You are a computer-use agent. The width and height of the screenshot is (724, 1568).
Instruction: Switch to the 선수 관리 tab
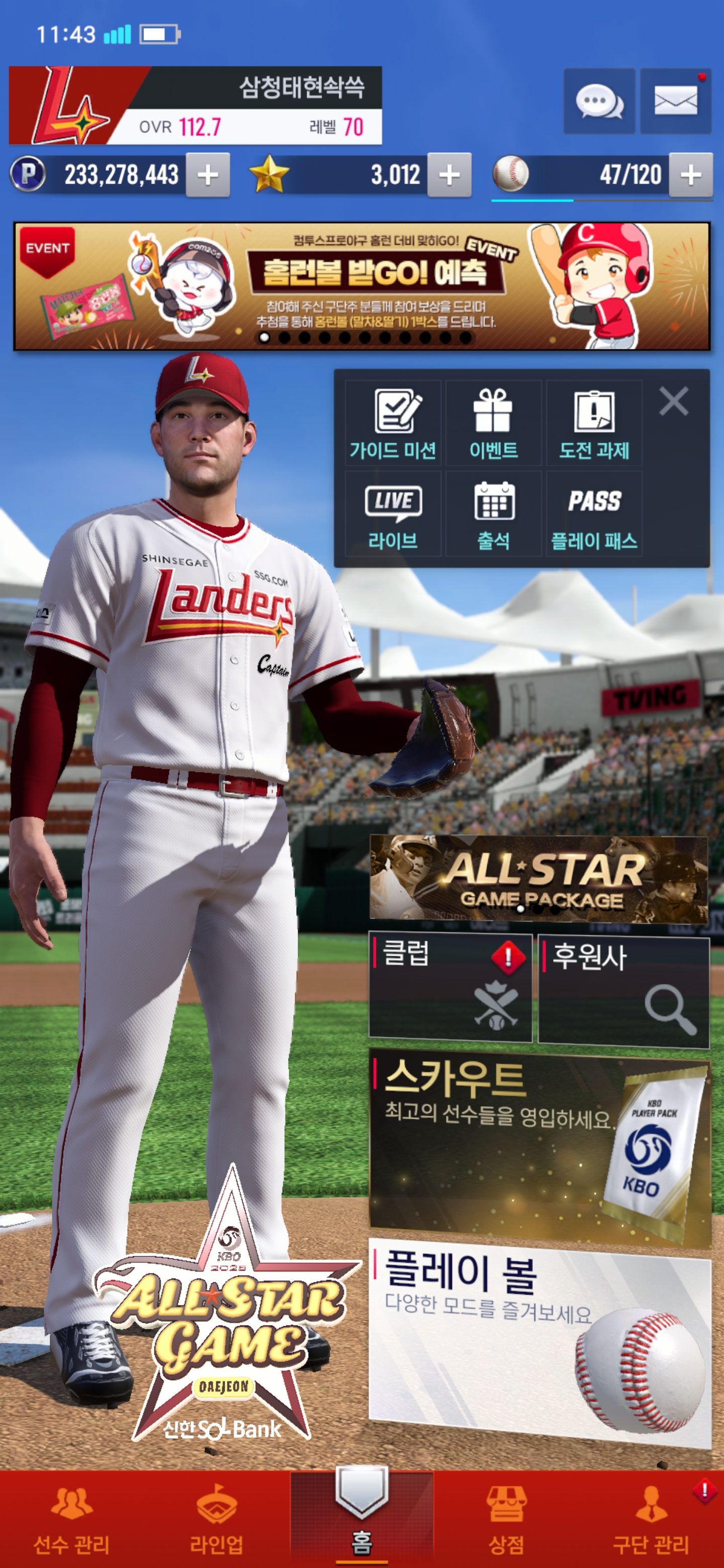72,1519
